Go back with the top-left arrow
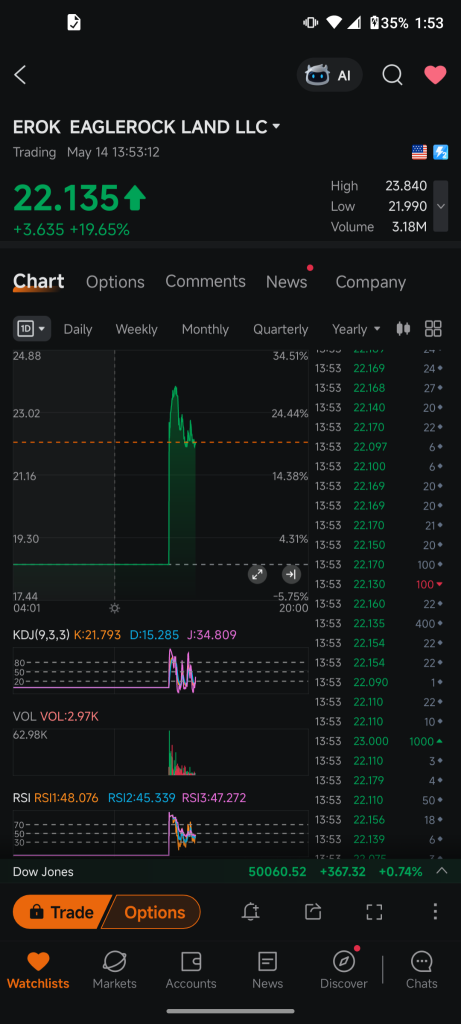Image resolution: width=461 pixels, height=1024 pixels. coord(20,75)
